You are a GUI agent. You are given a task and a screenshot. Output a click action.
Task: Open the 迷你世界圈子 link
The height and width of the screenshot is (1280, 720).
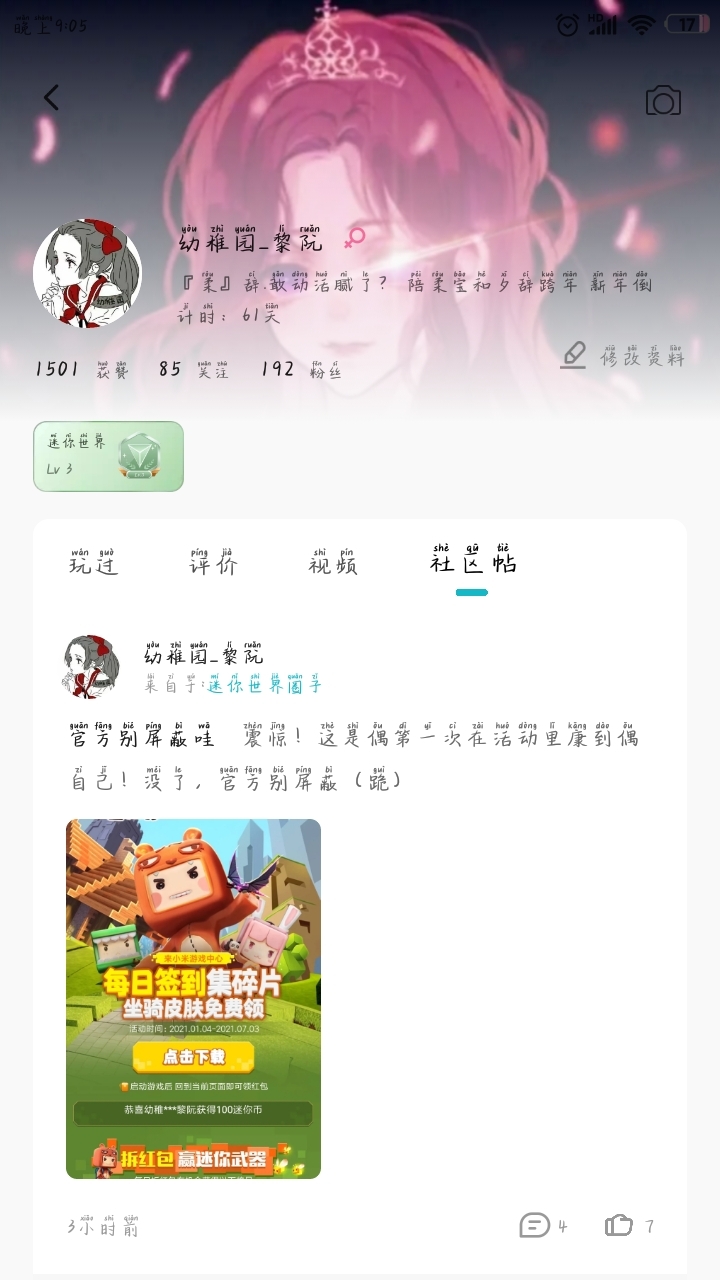265,685
